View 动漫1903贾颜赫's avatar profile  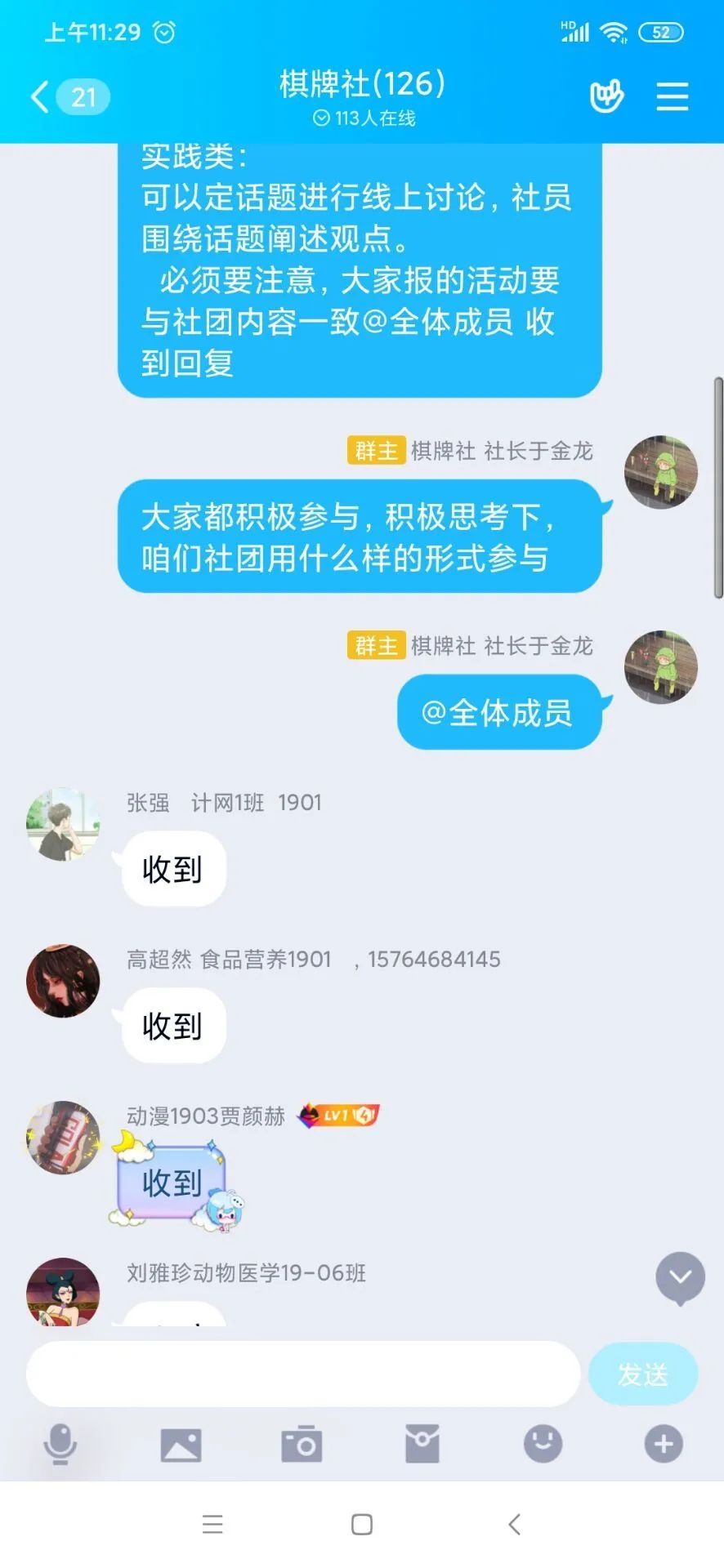pos(63,1138)
